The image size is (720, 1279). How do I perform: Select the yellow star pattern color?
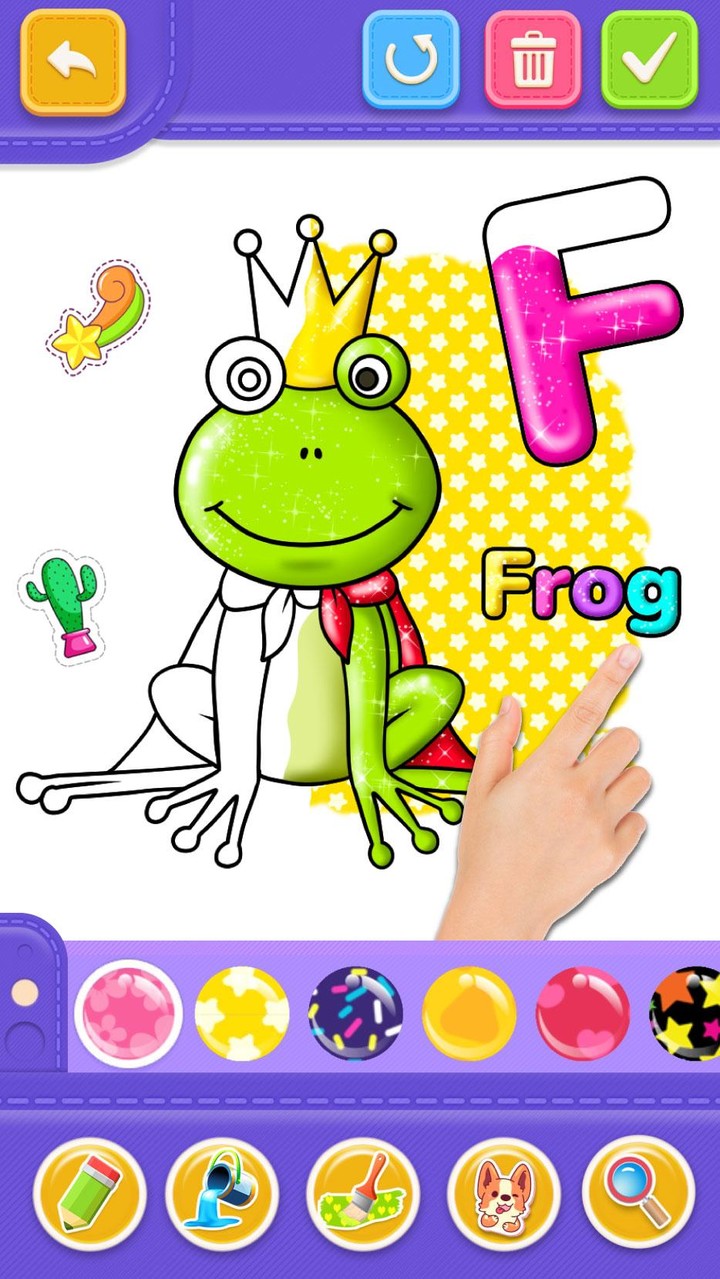point(242,1013)
